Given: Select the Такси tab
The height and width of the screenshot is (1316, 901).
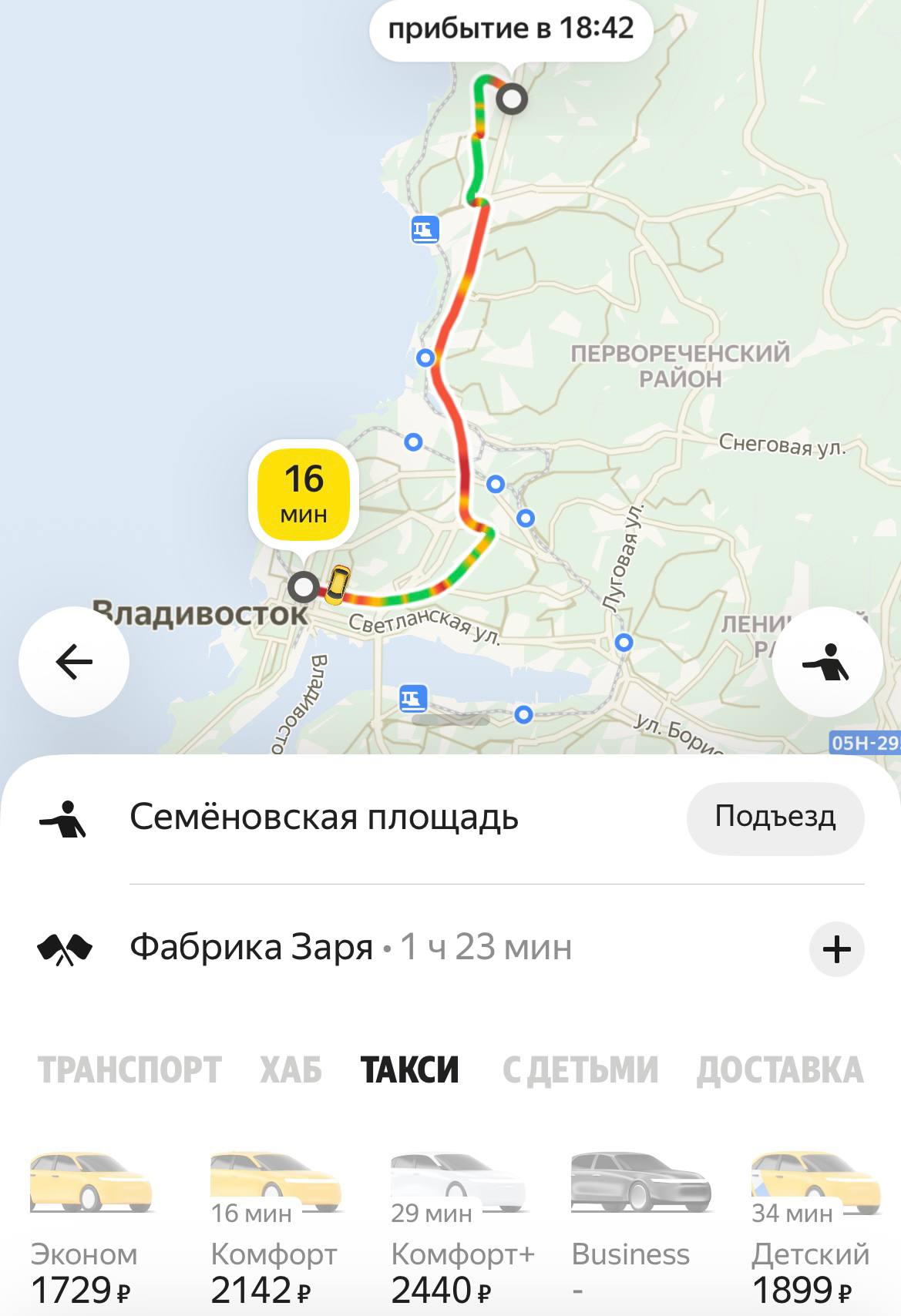Looking at the screenshot, I should [x=409, y=1070].
